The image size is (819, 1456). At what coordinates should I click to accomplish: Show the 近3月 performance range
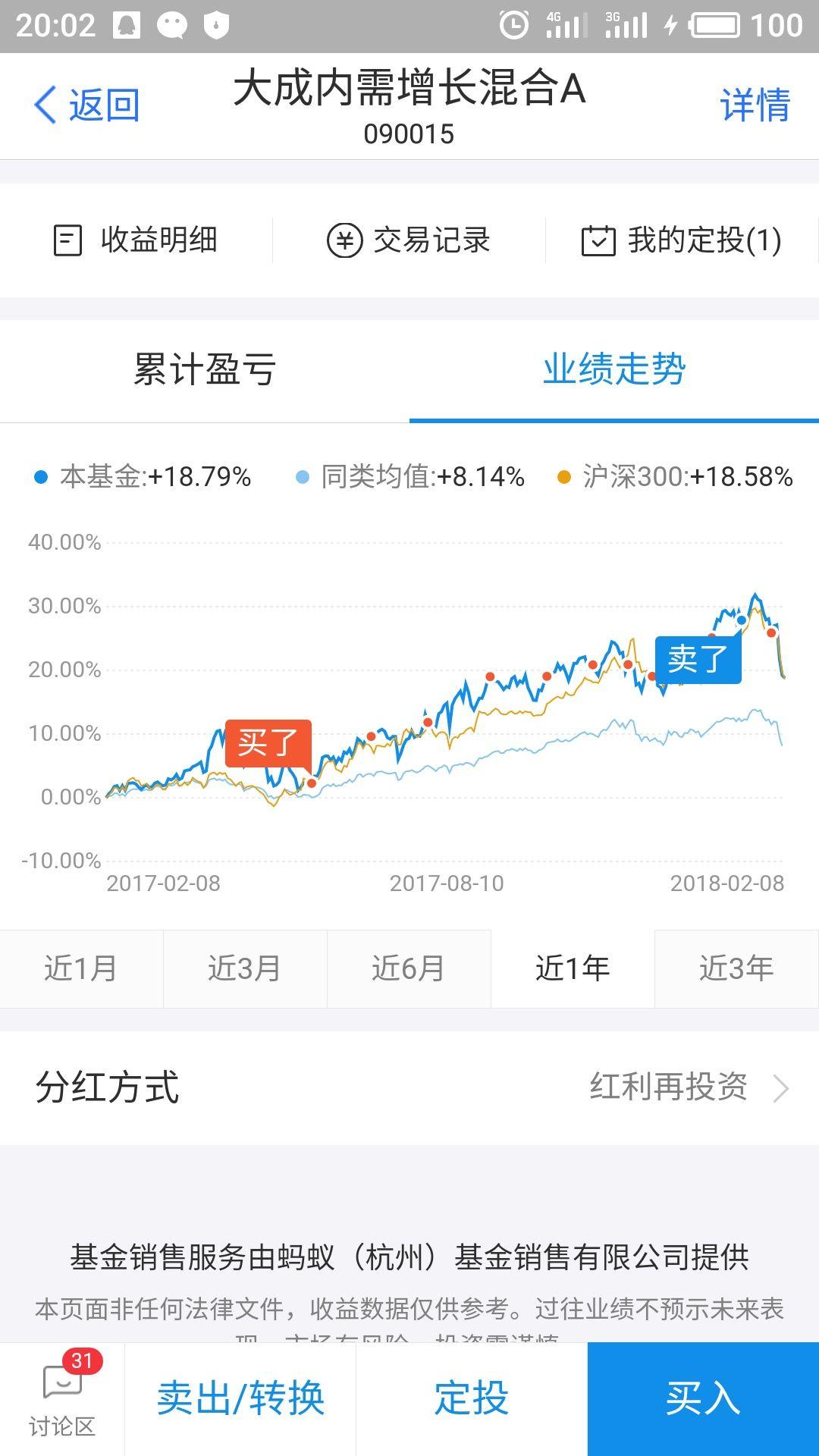point(245,968)
